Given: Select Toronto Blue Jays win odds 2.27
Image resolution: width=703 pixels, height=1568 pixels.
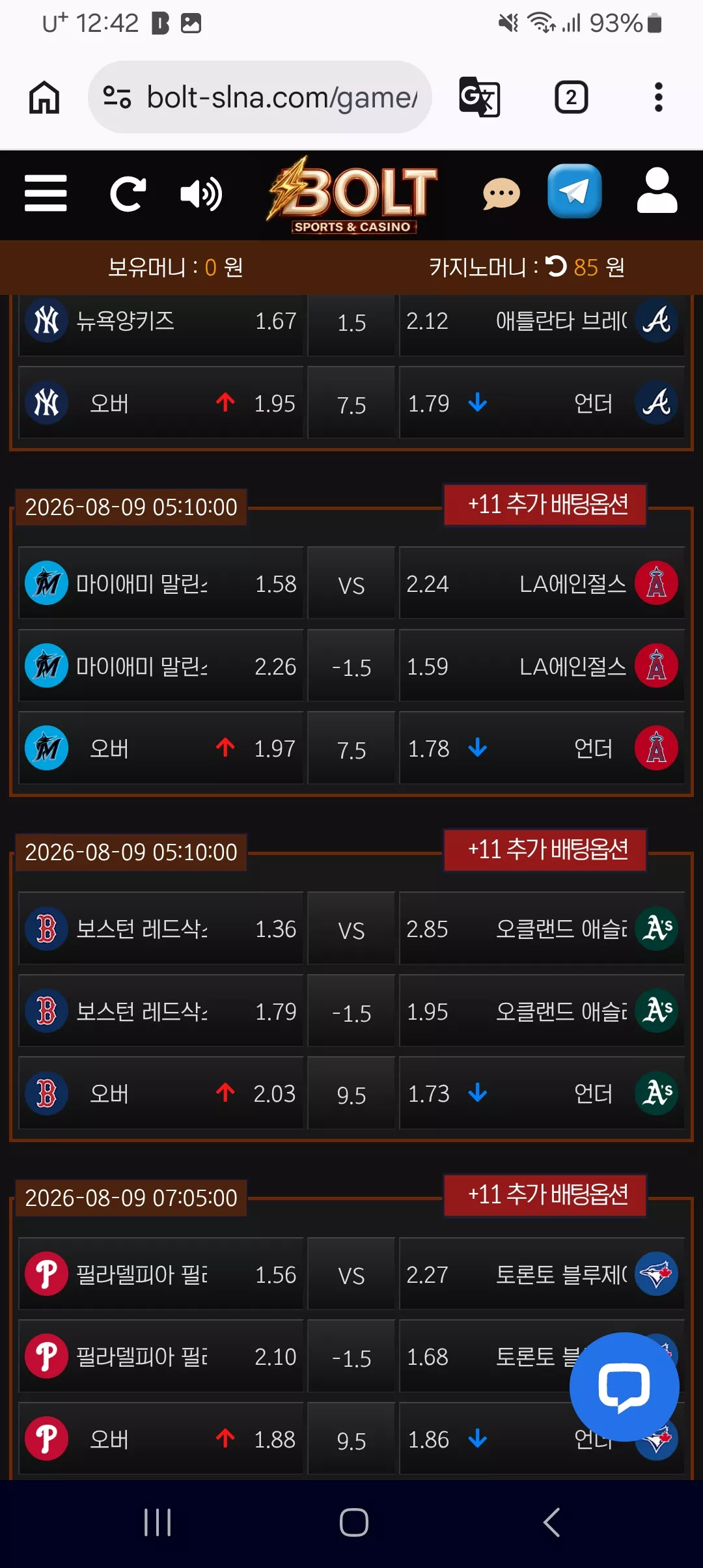Looking at the screenshot, I should (542, 1274).
